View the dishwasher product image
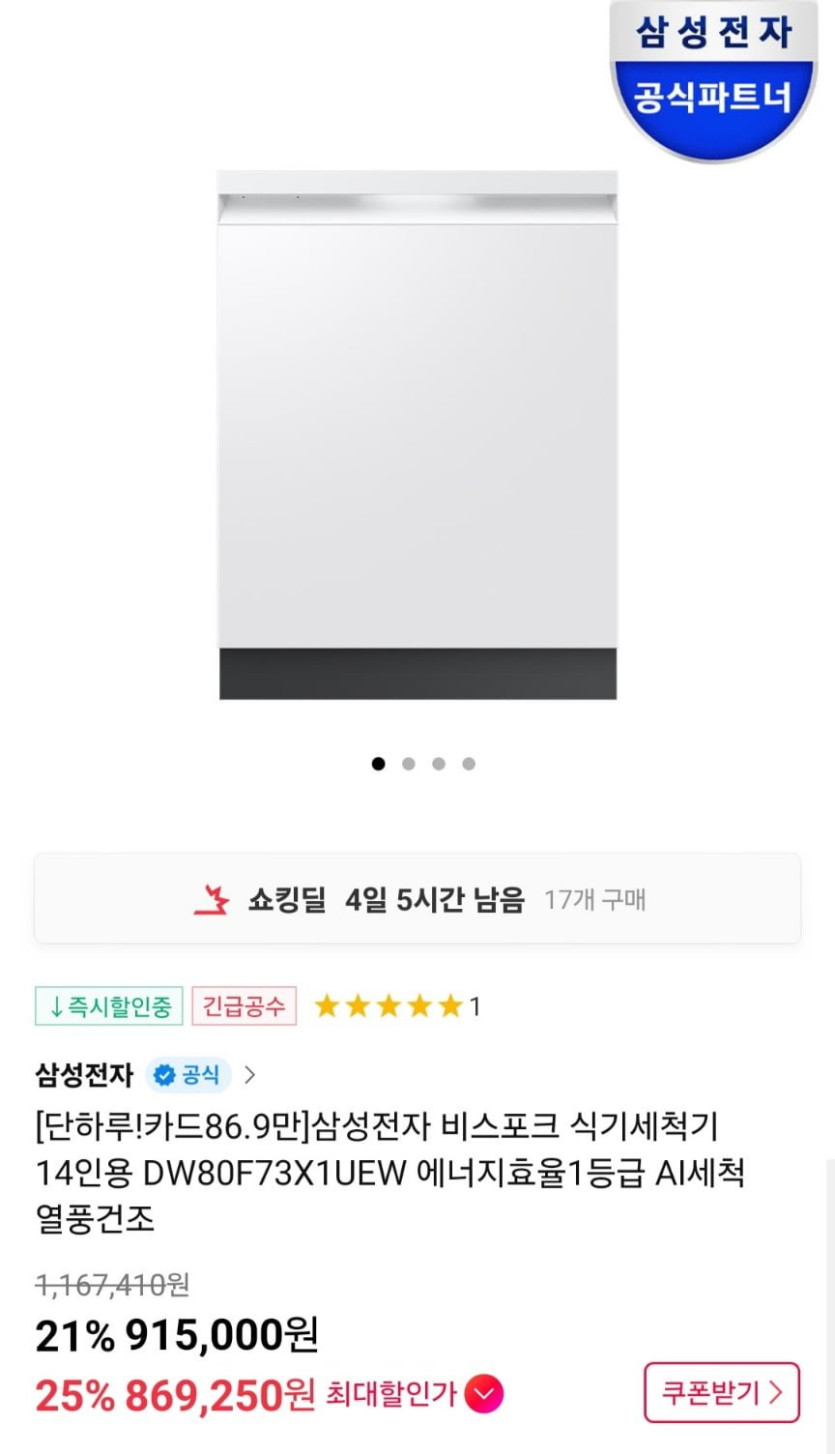Screen dimensions: 835x1454 coord(417,434)
